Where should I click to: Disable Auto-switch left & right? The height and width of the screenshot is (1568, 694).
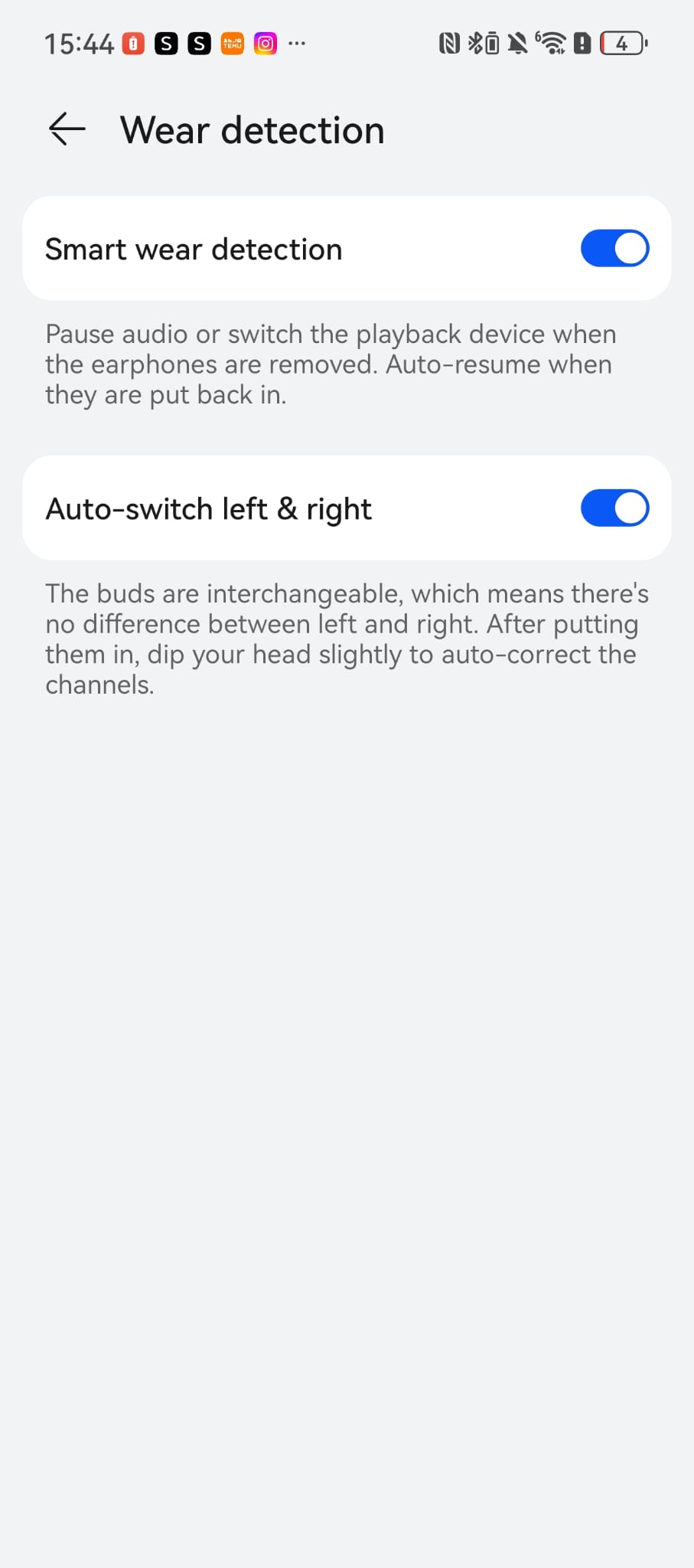(614, 508)
